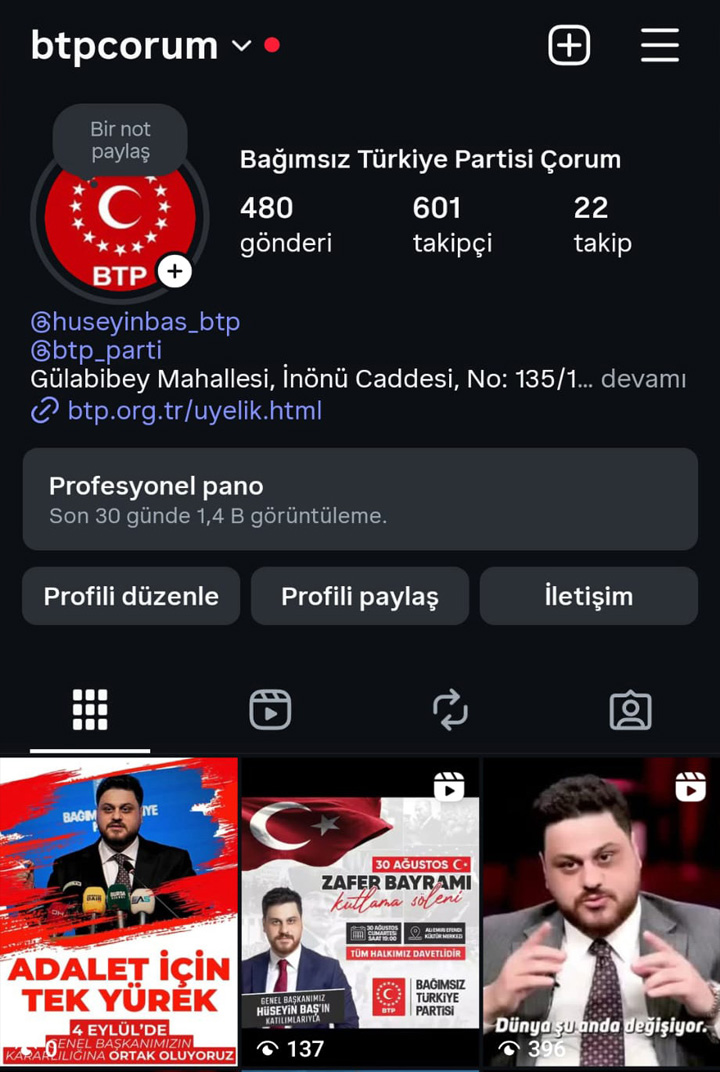The height and width of the screenshot is (1072, 720).
Task: Expand bio with devamı
Action: click(x=643, y=380)
